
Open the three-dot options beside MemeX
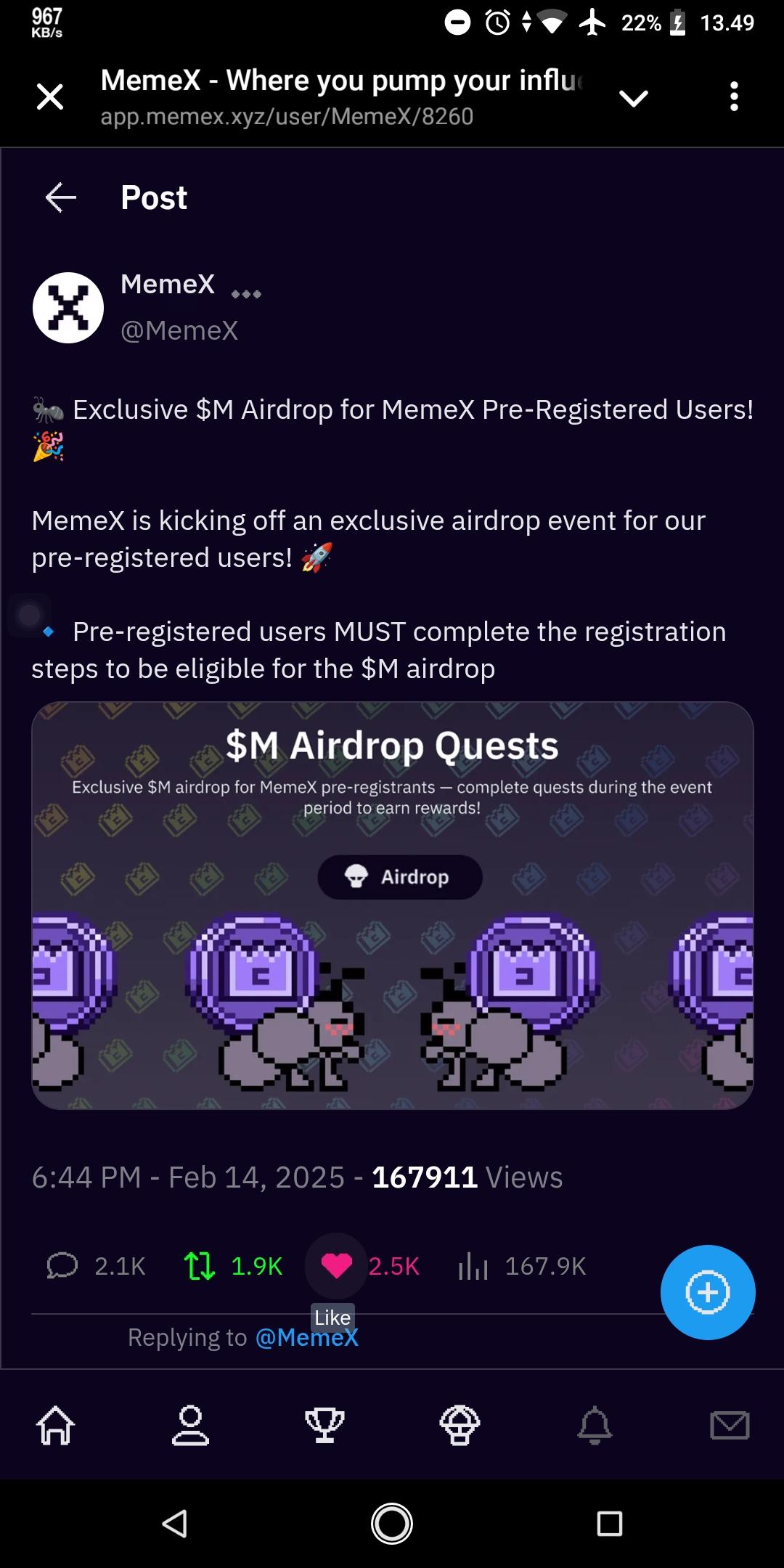coord(246,294)
